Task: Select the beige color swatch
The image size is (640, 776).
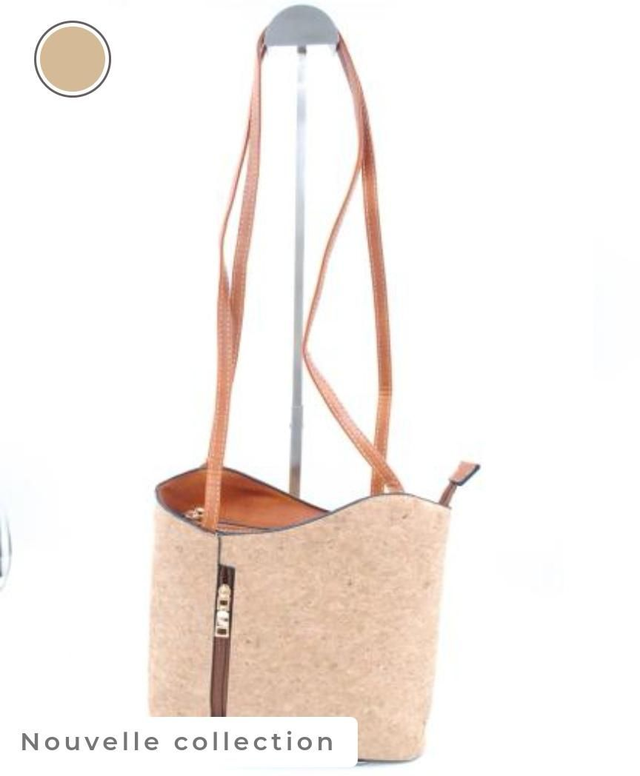Action: [x=72, y=59]
